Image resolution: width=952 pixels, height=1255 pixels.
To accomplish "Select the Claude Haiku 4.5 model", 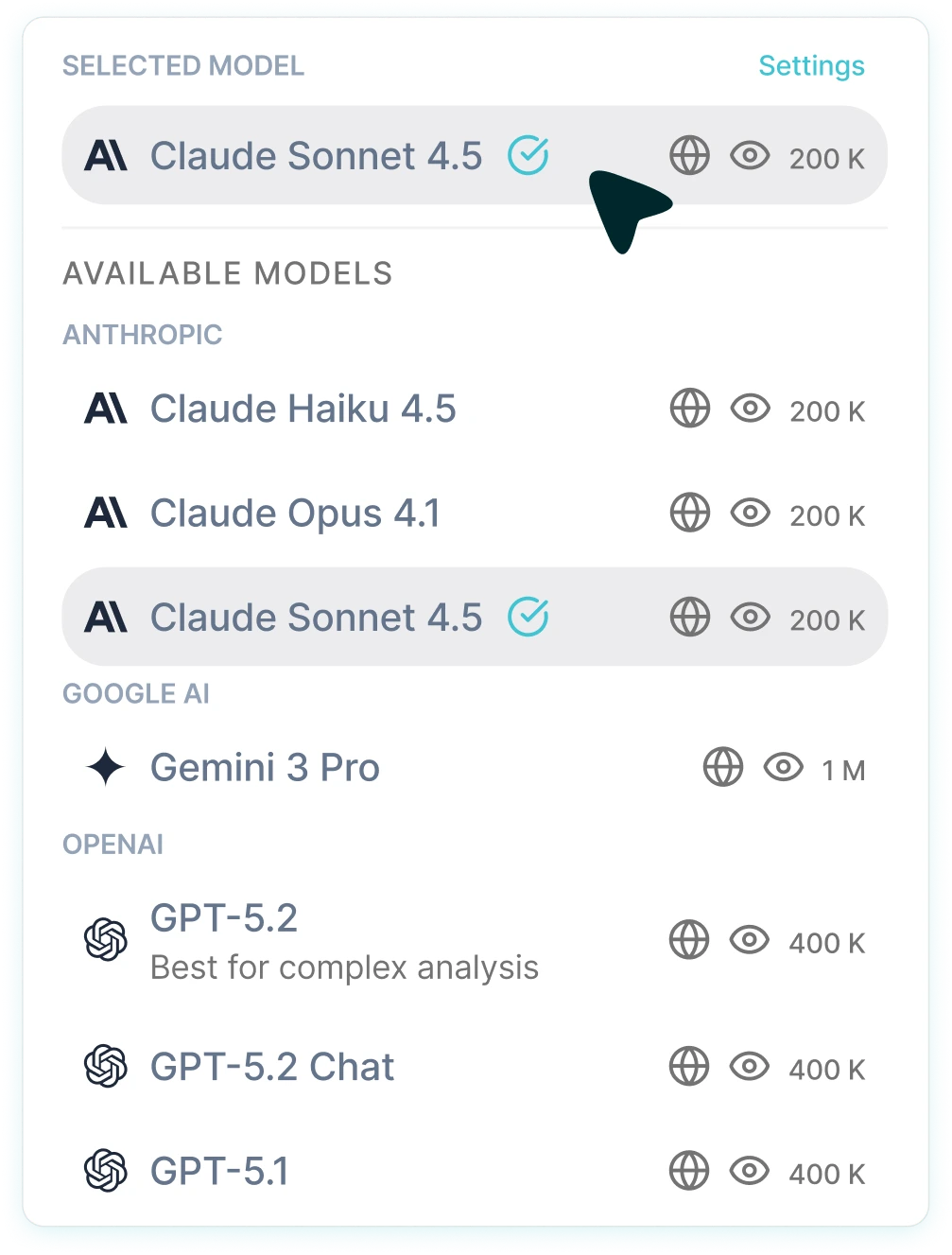I will pos(475,410).
